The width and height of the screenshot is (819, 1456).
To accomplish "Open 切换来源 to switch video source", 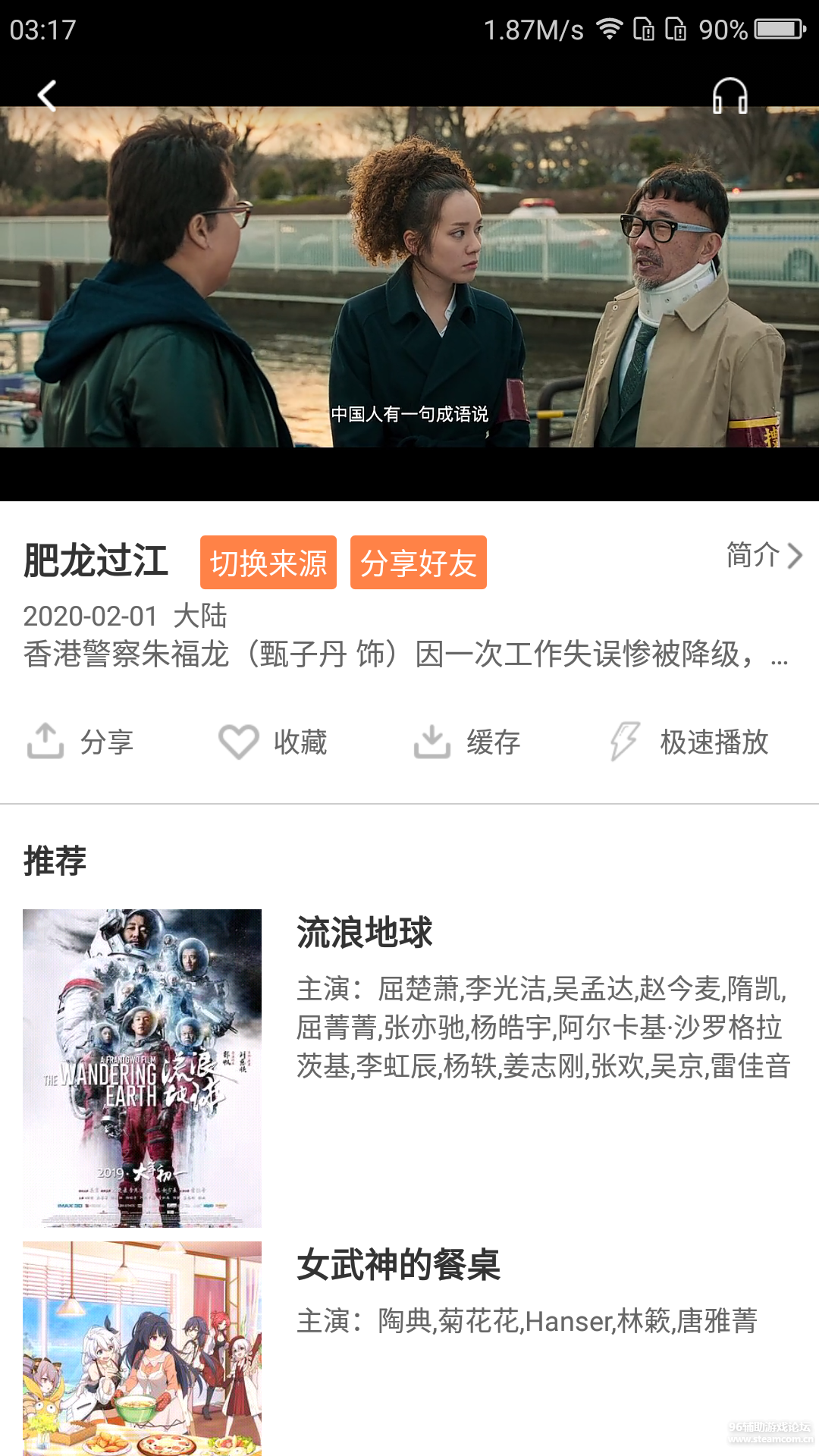I will pyautogui.click(x=270, y=563).
